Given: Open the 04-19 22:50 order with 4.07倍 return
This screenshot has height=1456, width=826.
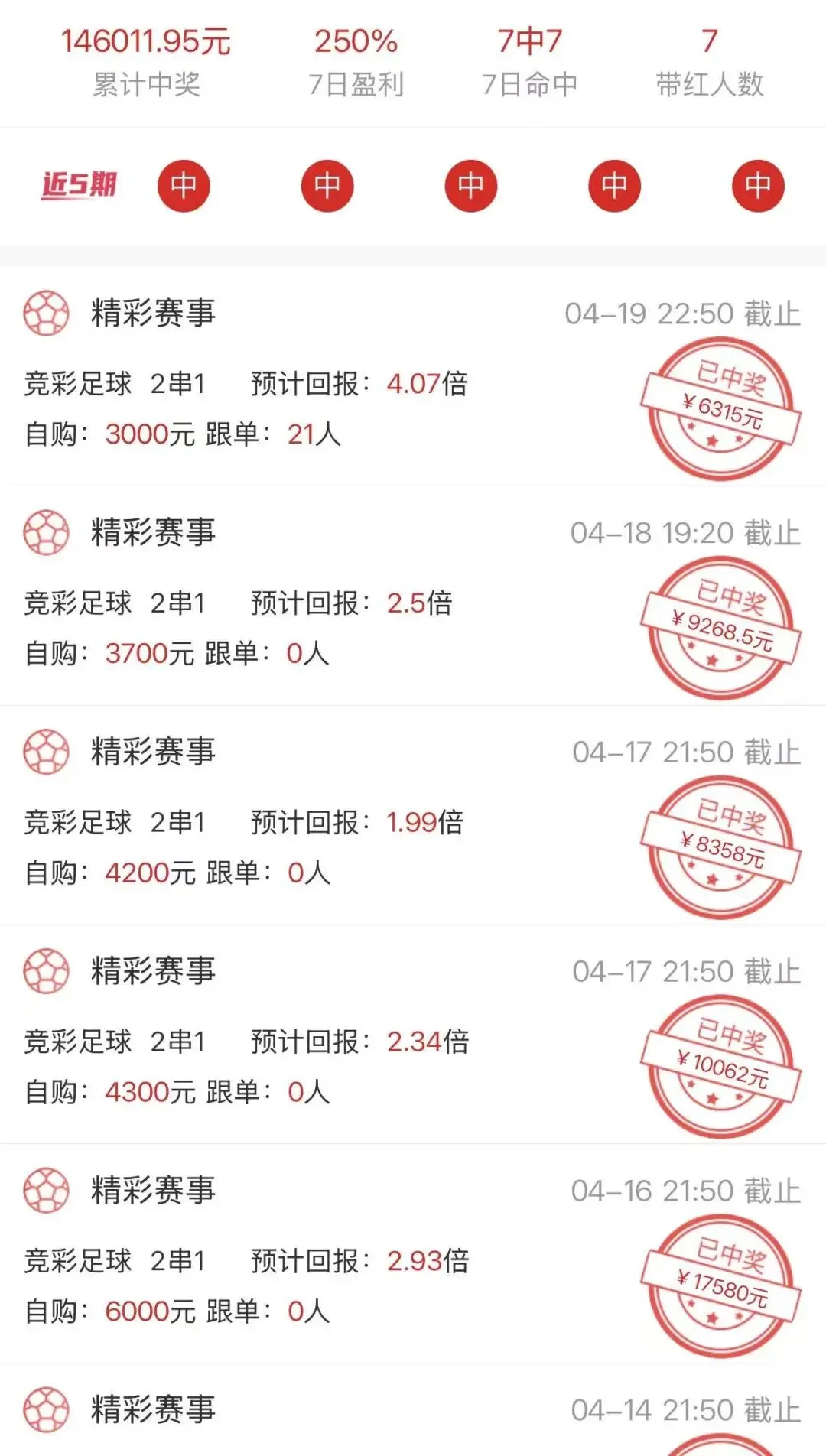Looking at the screenshot, I should pyautogui.click(x=413, y=376).
